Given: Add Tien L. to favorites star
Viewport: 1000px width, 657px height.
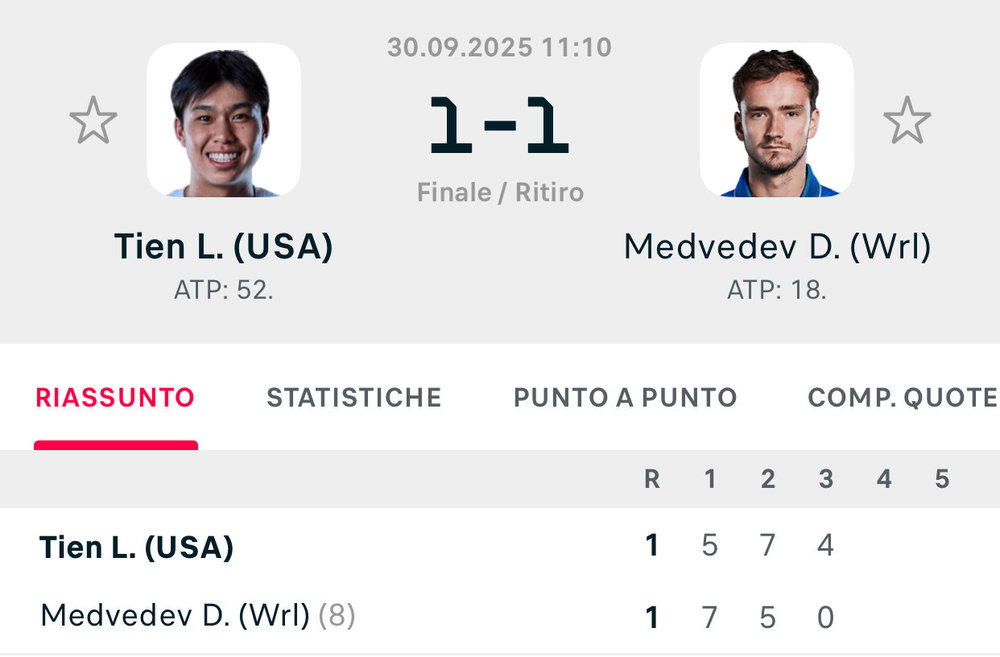Looking at the screenshot, I should (x=93, y=121).
